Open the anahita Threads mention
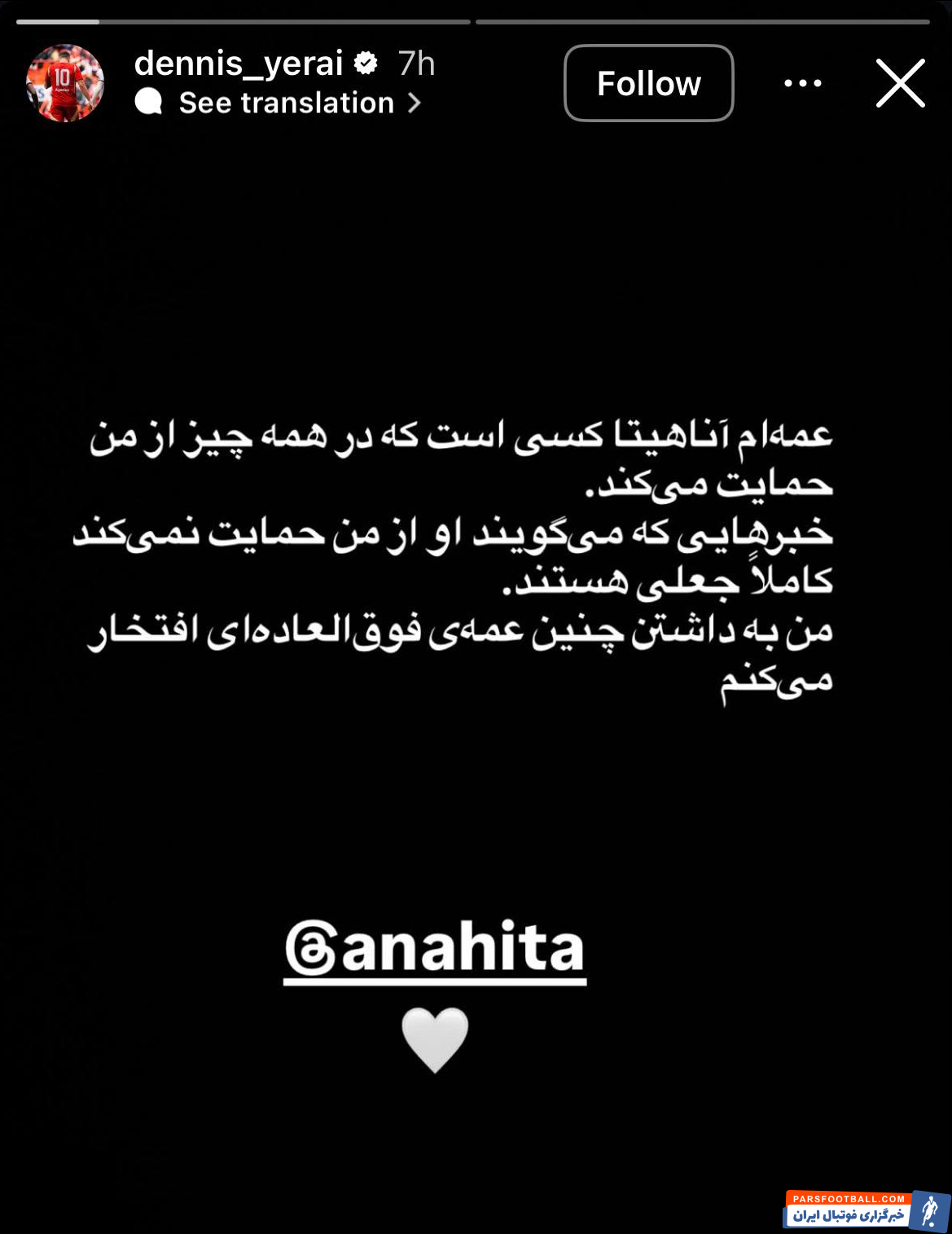952x1234 pixels. [435, 950]
